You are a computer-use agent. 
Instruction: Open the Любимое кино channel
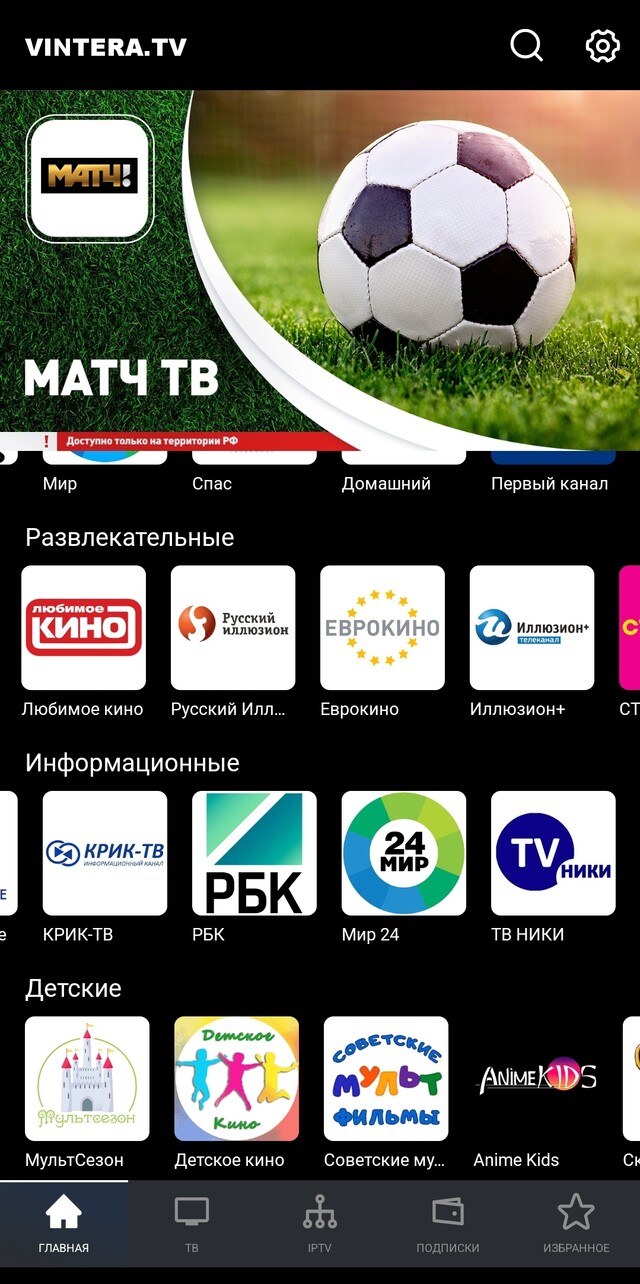[x=83, y=628]
